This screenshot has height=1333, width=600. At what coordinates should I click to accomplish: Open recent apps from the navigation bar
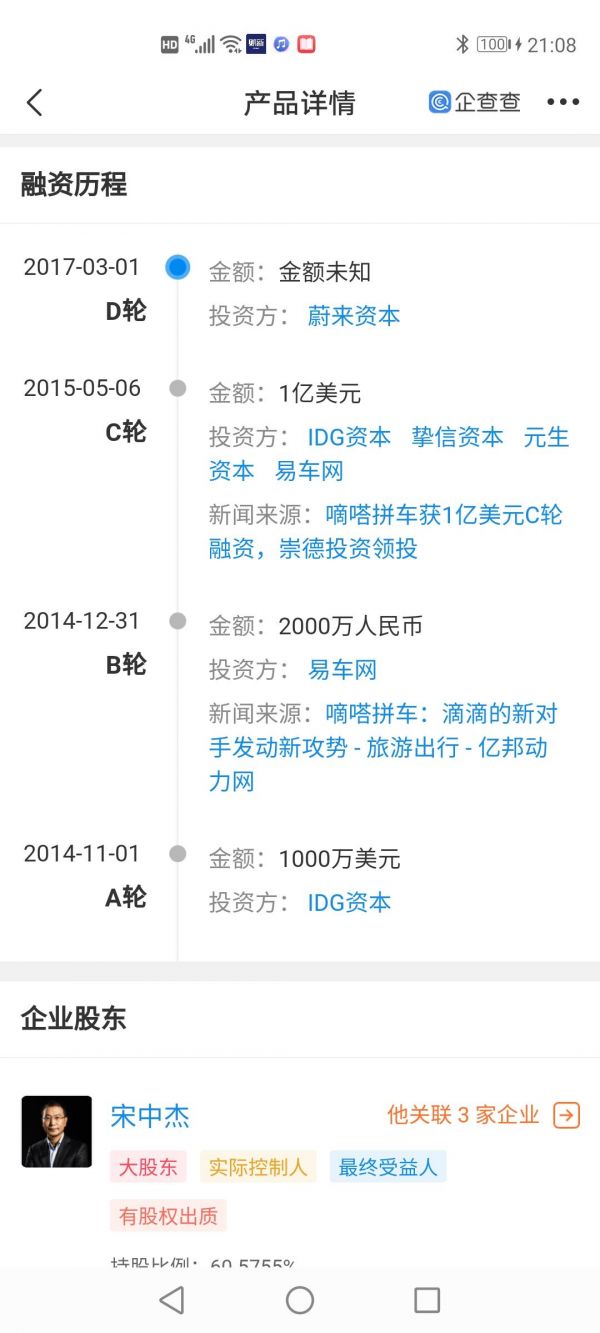(x=427, y=1300)
